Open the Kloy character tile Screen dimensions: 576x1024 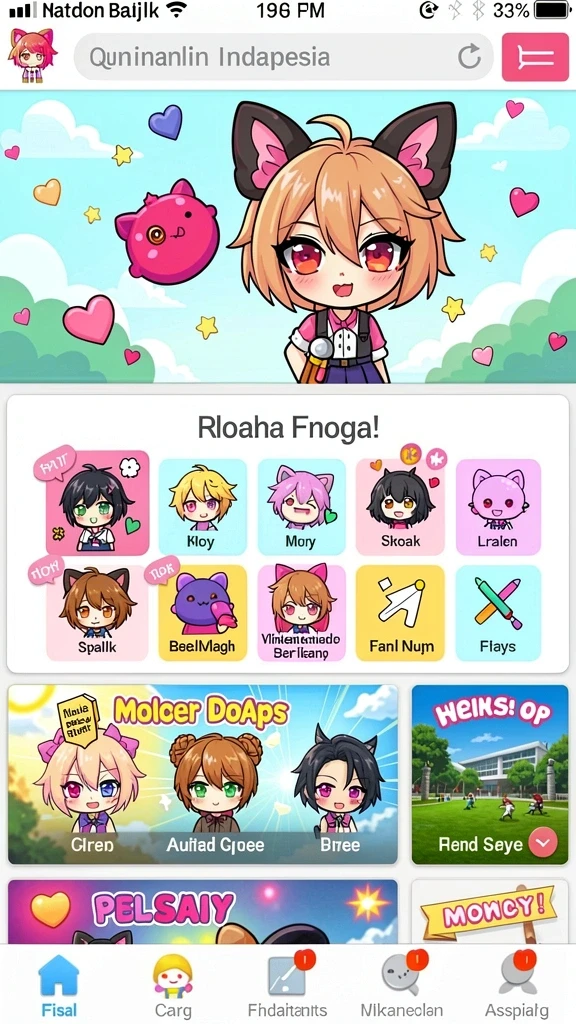click(202, 507)
